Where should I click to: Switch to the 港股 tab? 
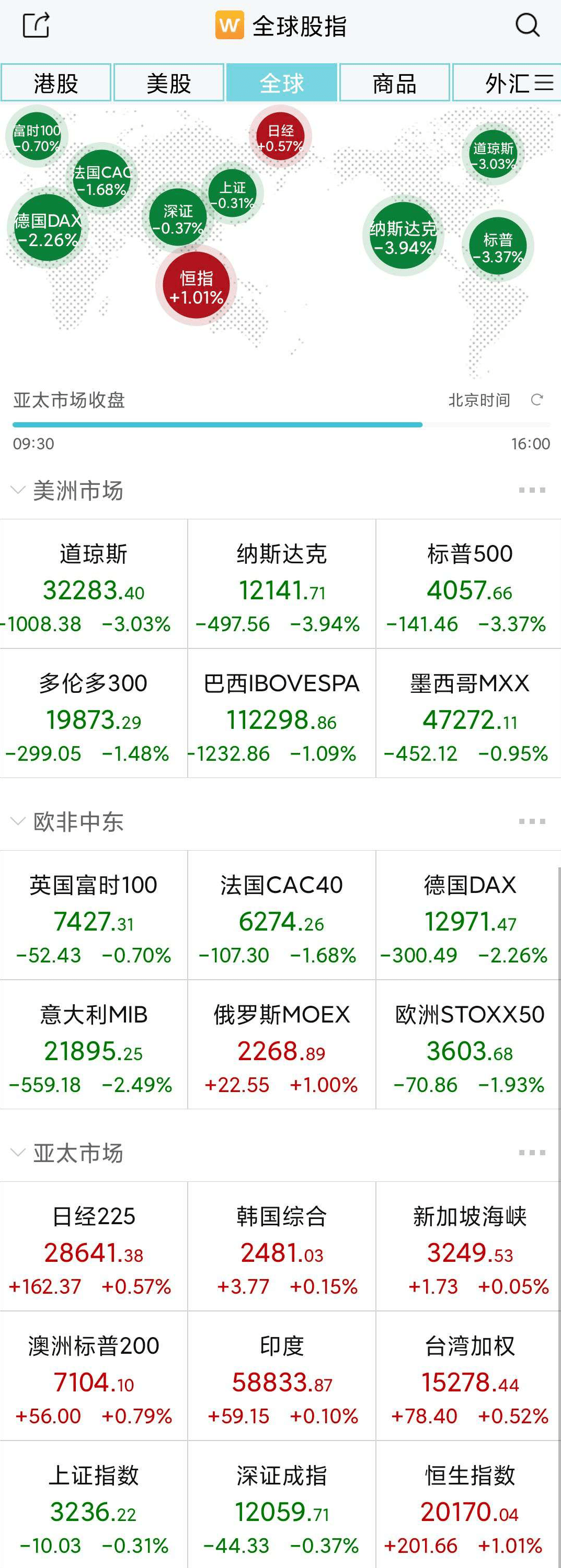[56, 83]
